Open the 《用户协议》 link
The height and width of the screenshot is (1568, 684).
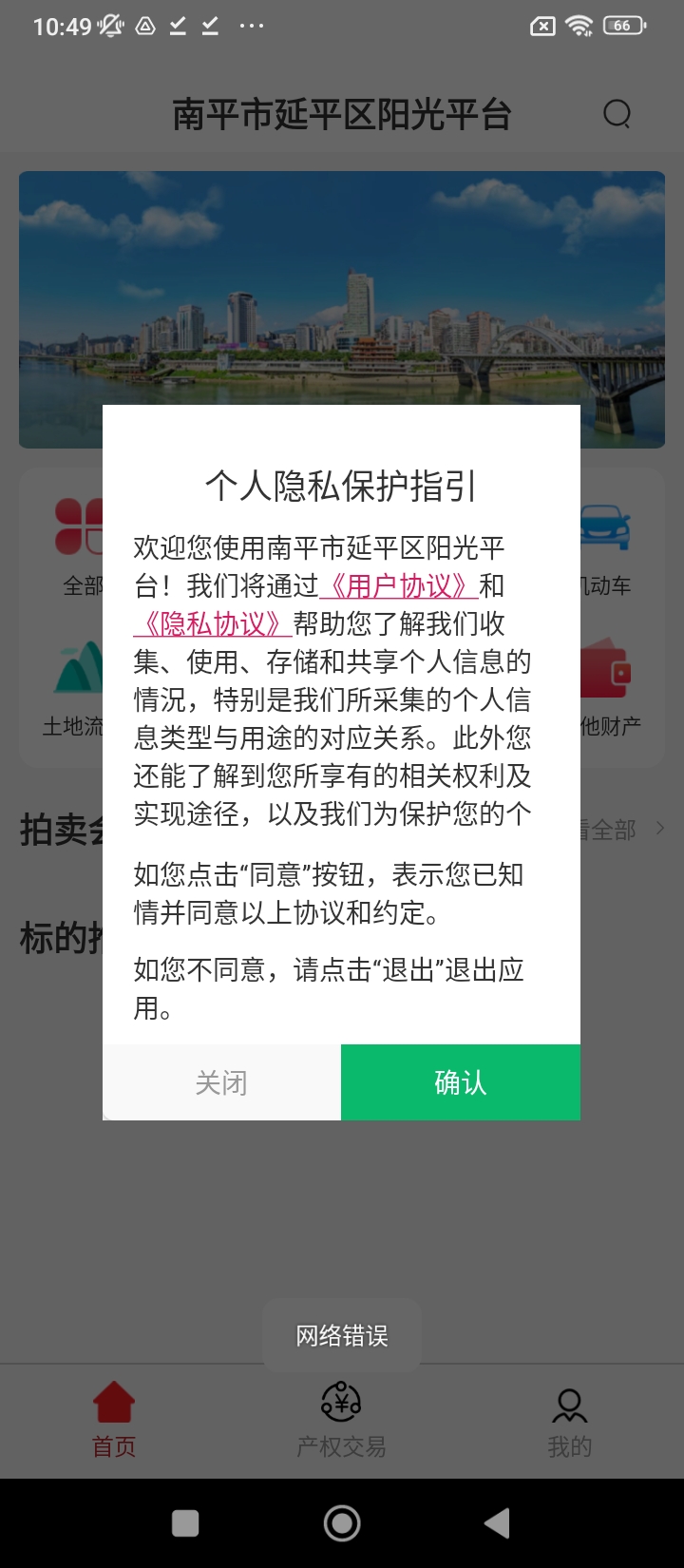point(398,585)
